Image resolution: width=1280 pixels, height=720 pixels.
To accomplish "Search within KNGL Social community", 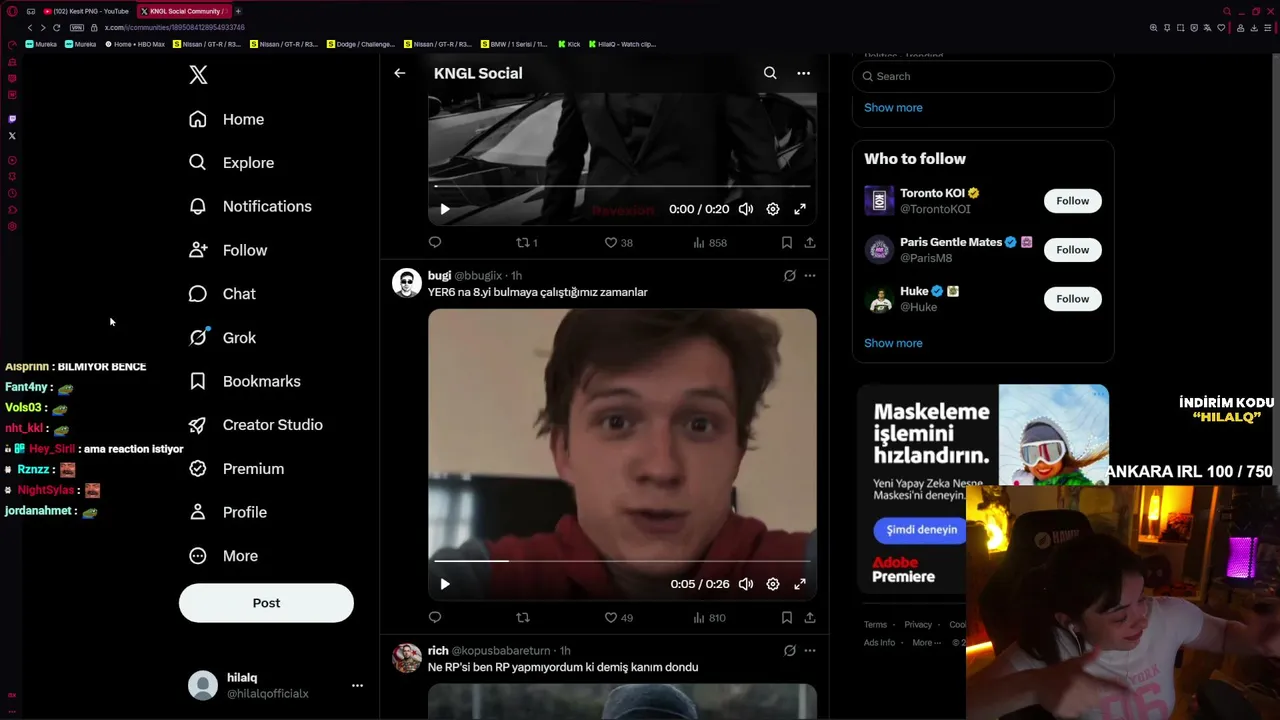I will click(770, 73).
